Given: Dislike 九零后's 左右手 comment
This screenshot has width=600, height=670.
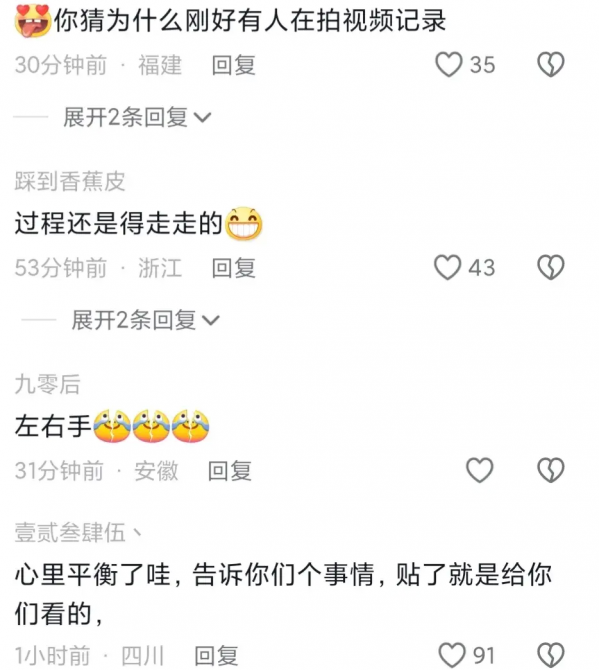Looking at the screenshot, I should 551,470.
